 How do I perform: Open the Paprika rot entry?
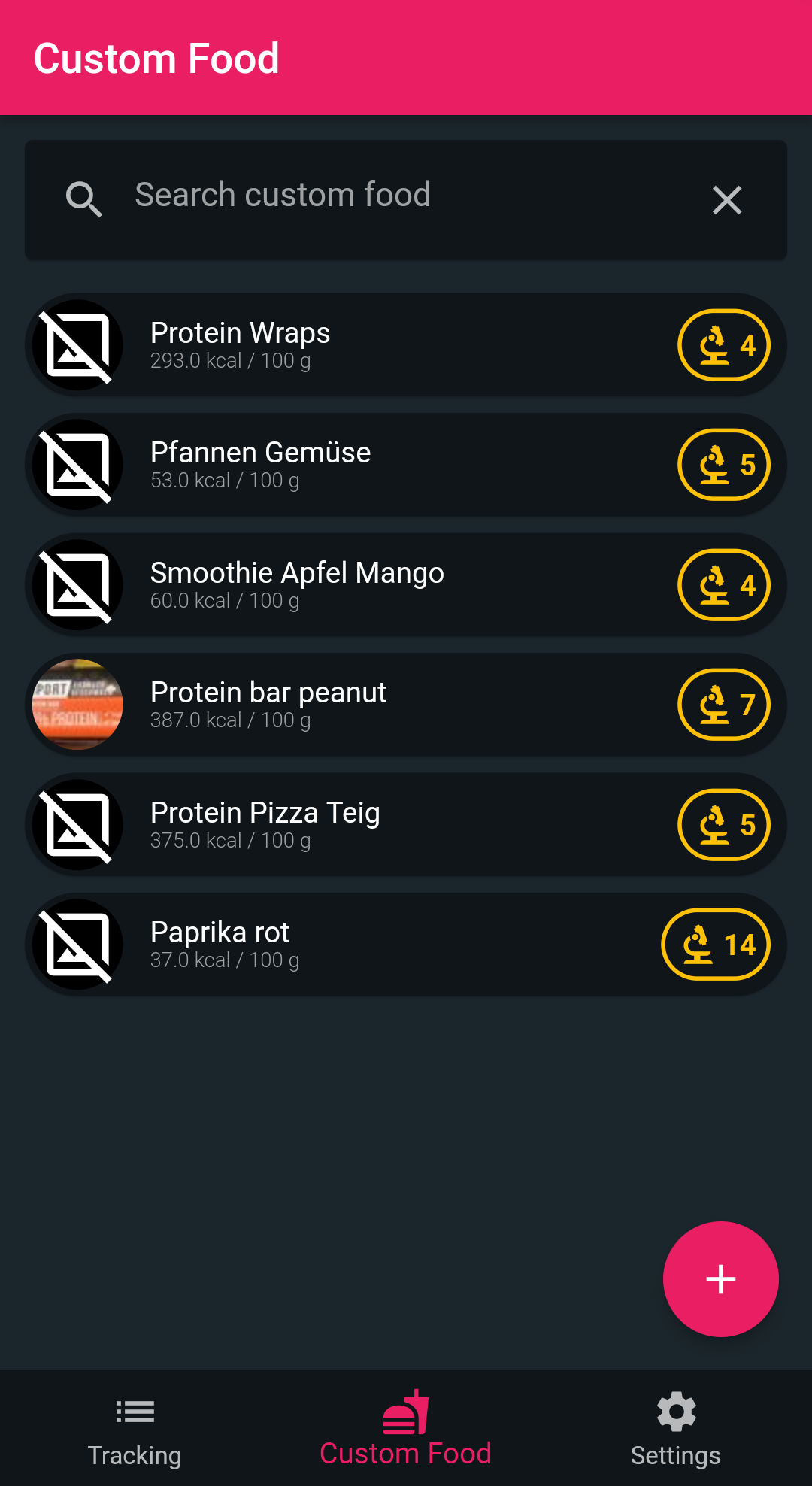point(406,945)
